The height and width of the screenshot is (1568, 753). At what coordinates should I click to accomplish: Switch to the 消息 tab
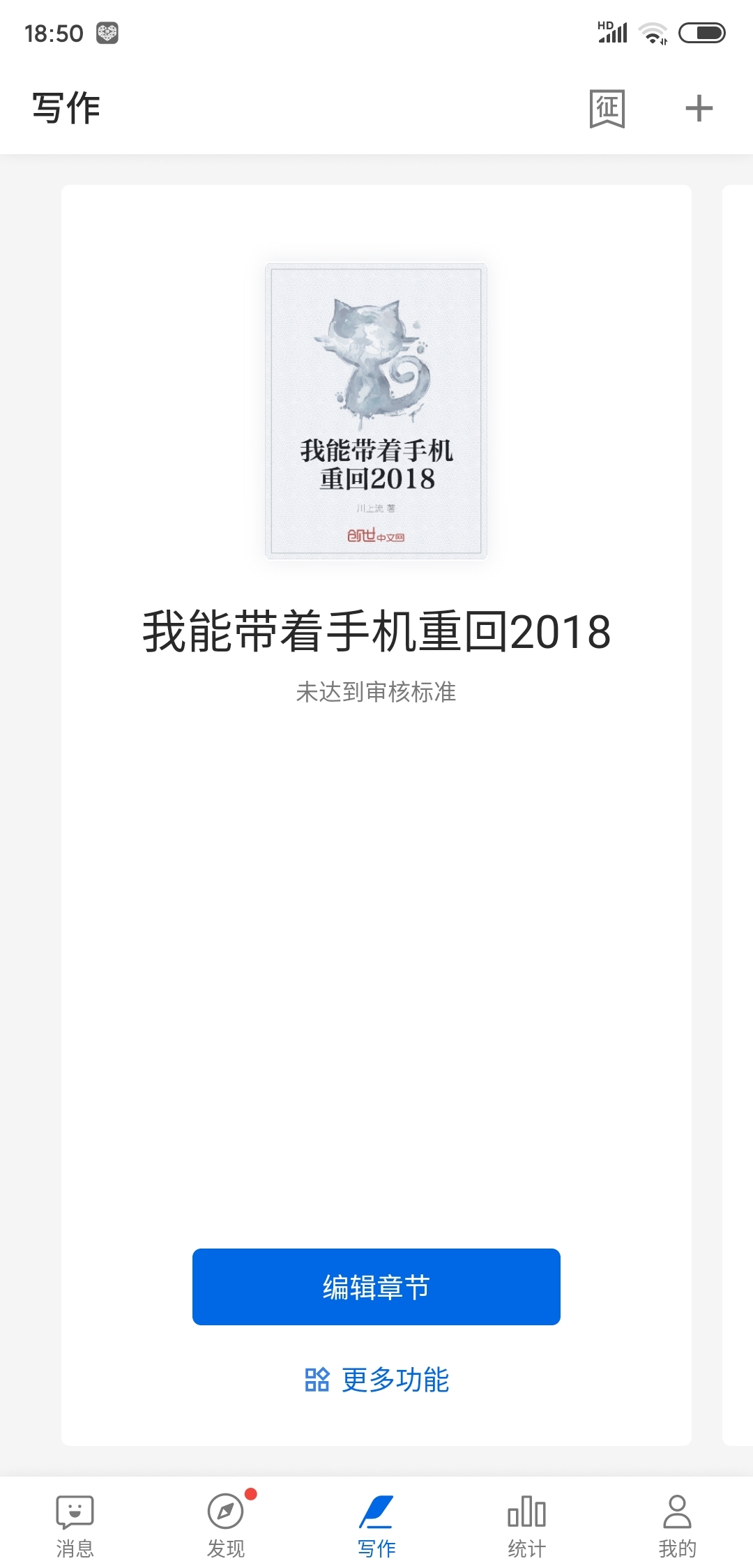[x=75, y=1526]
